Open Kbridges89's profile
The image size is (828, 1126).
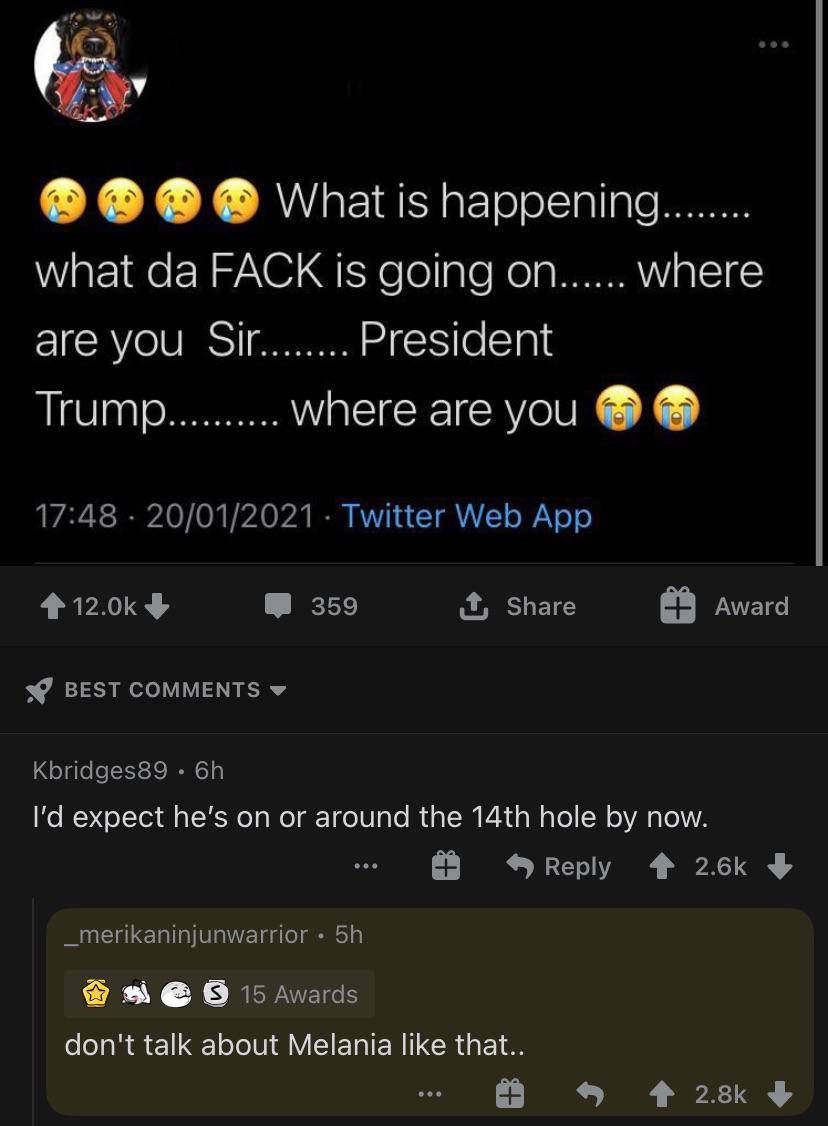click(x=100, y=770)
